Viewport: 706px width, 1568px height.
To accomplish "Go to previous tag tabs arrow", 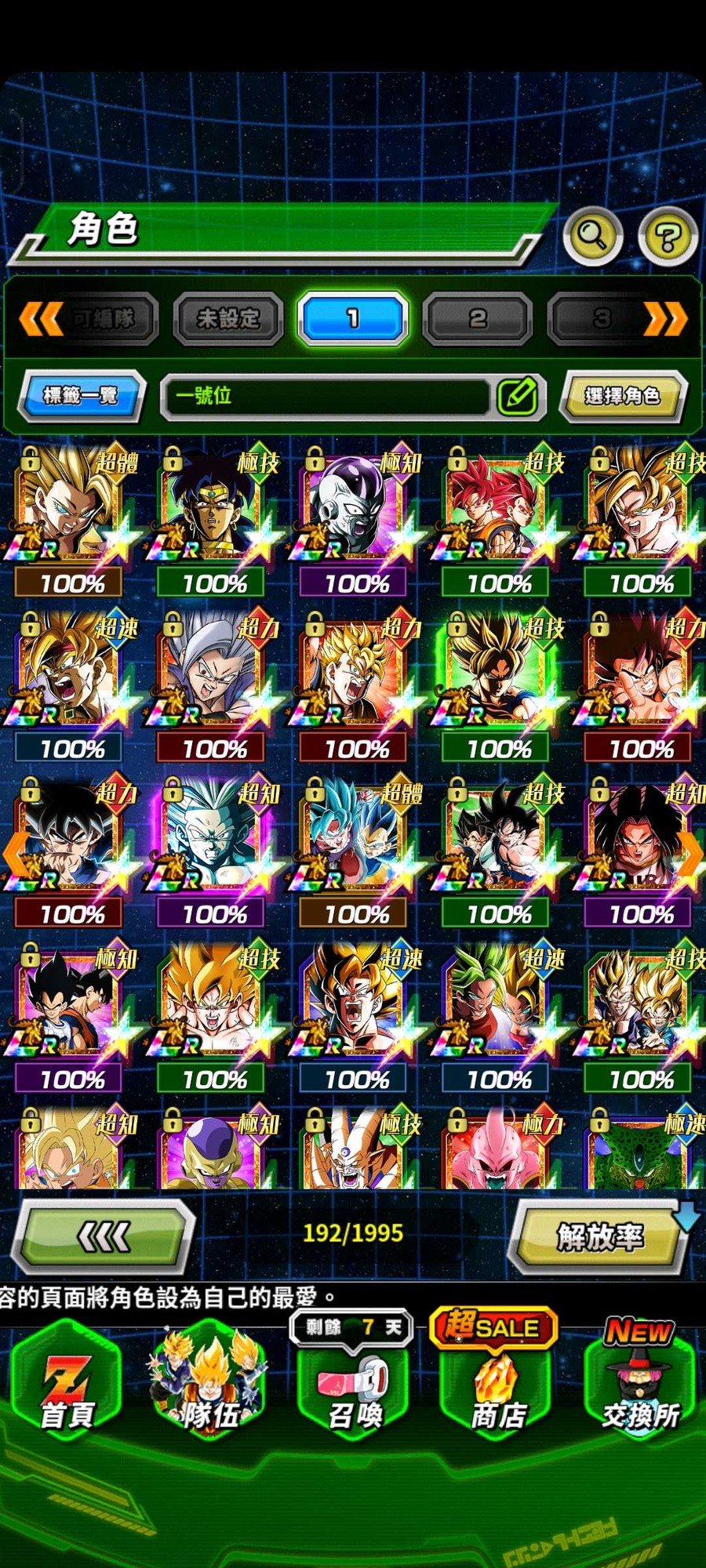I will point(40,319).
